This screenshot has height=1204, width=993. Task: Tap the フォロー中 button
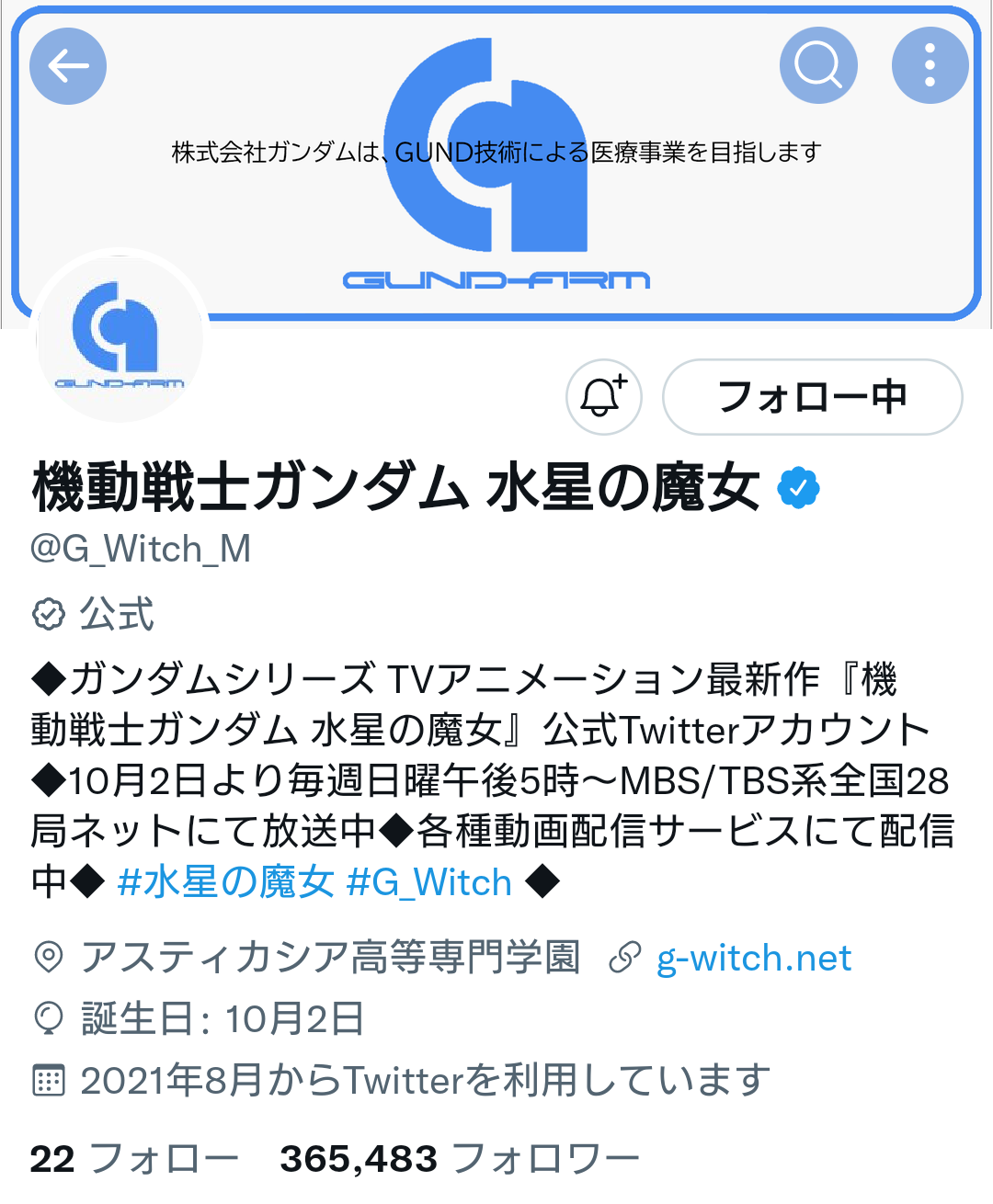coord(812,397)
